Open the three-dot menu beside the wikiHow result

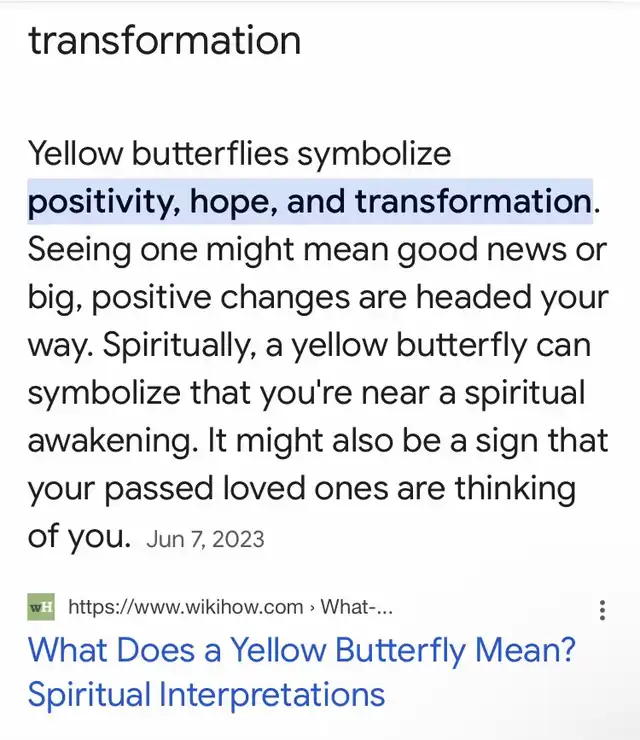(602, 610)
